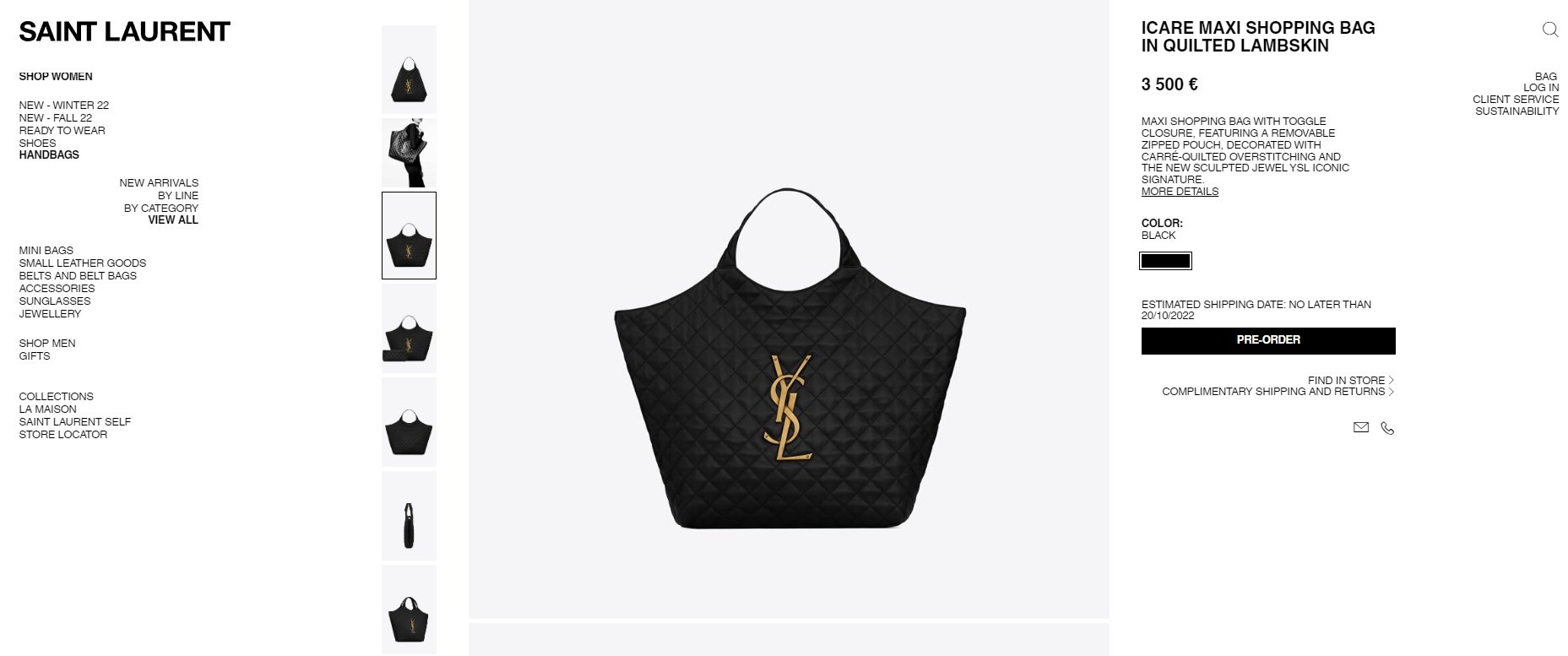Select the black color swatch
Image resolution: width=1568 pixels, height=656 pixels.
point(1165,261)
